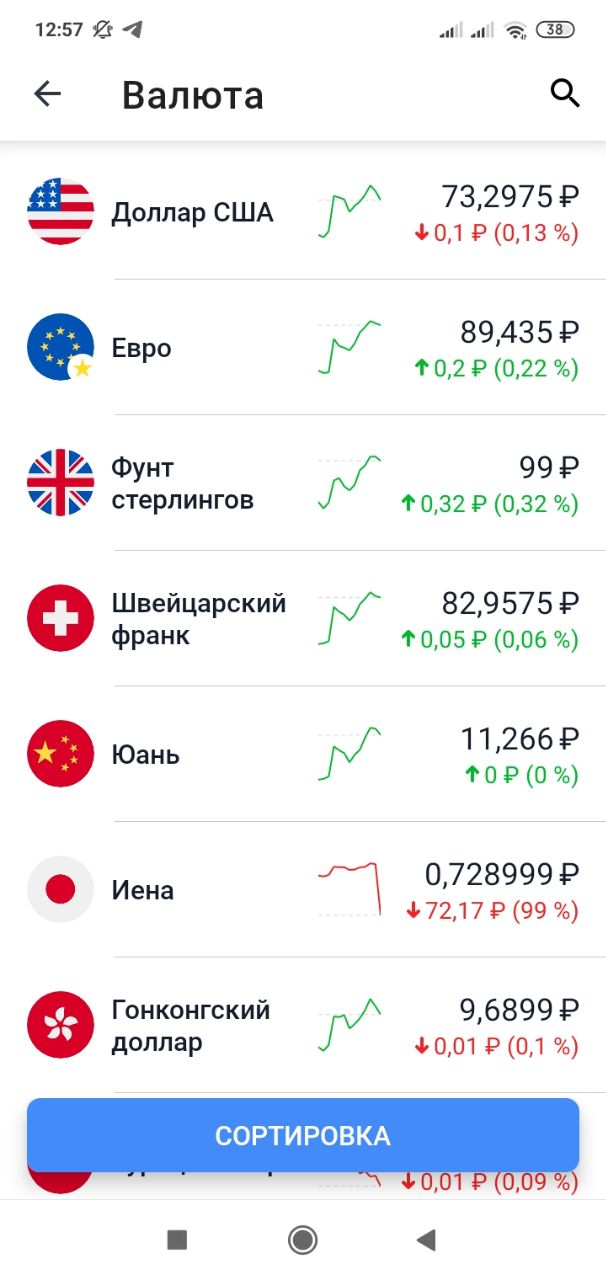Screen dimensions: 606x1280
Task: Open the Юань currency row
Action: pos(303,754)
